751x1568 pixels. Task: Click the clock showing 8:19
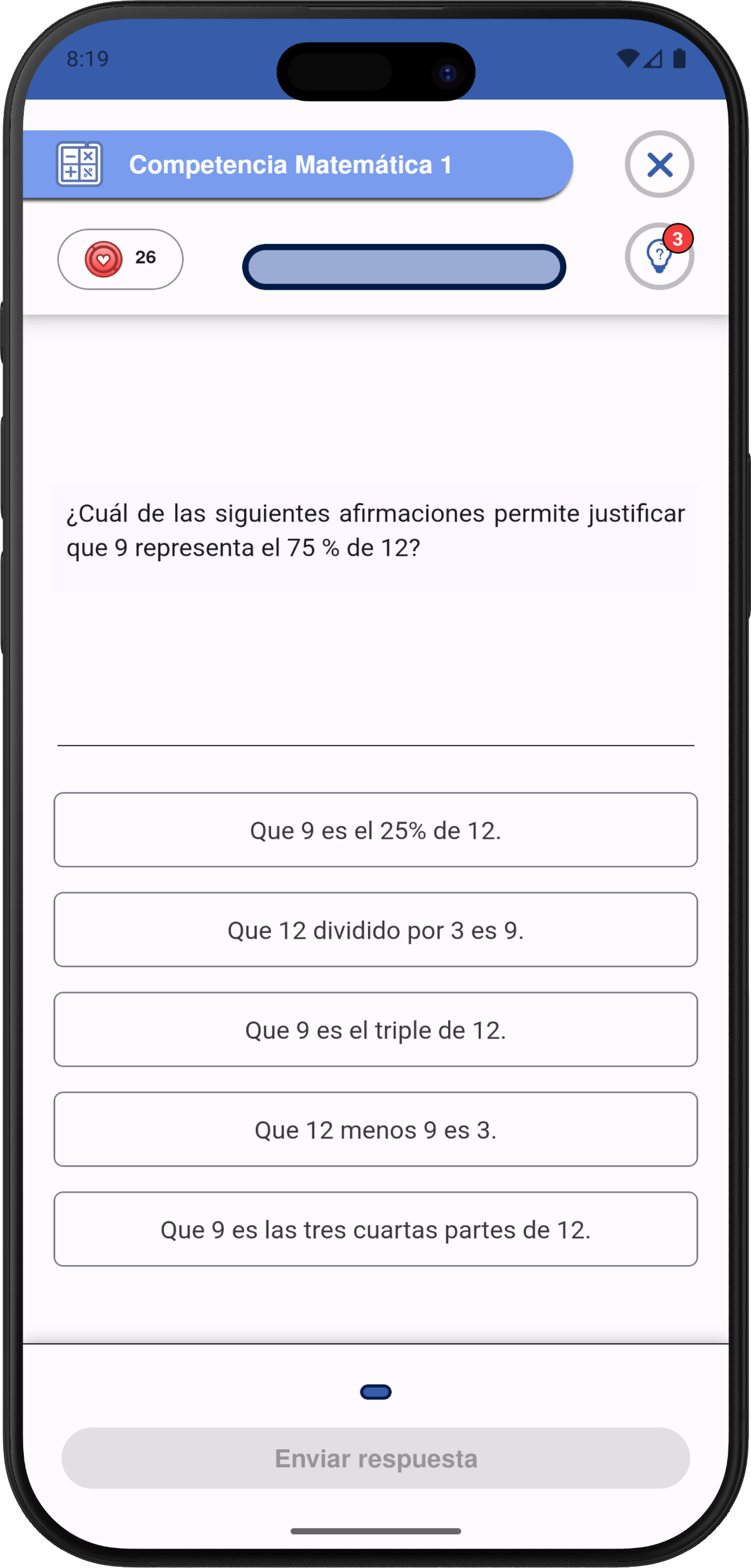pyautogui.click(x=88, y=59)
